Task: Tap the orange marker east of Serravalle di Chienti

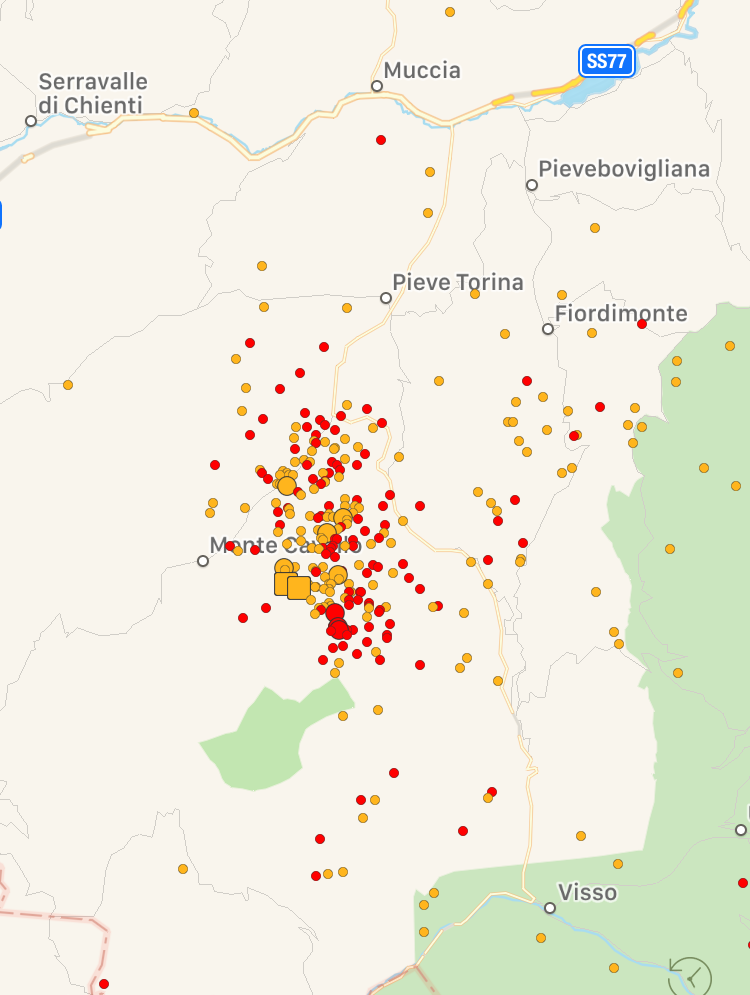Action: coord(194,113)
